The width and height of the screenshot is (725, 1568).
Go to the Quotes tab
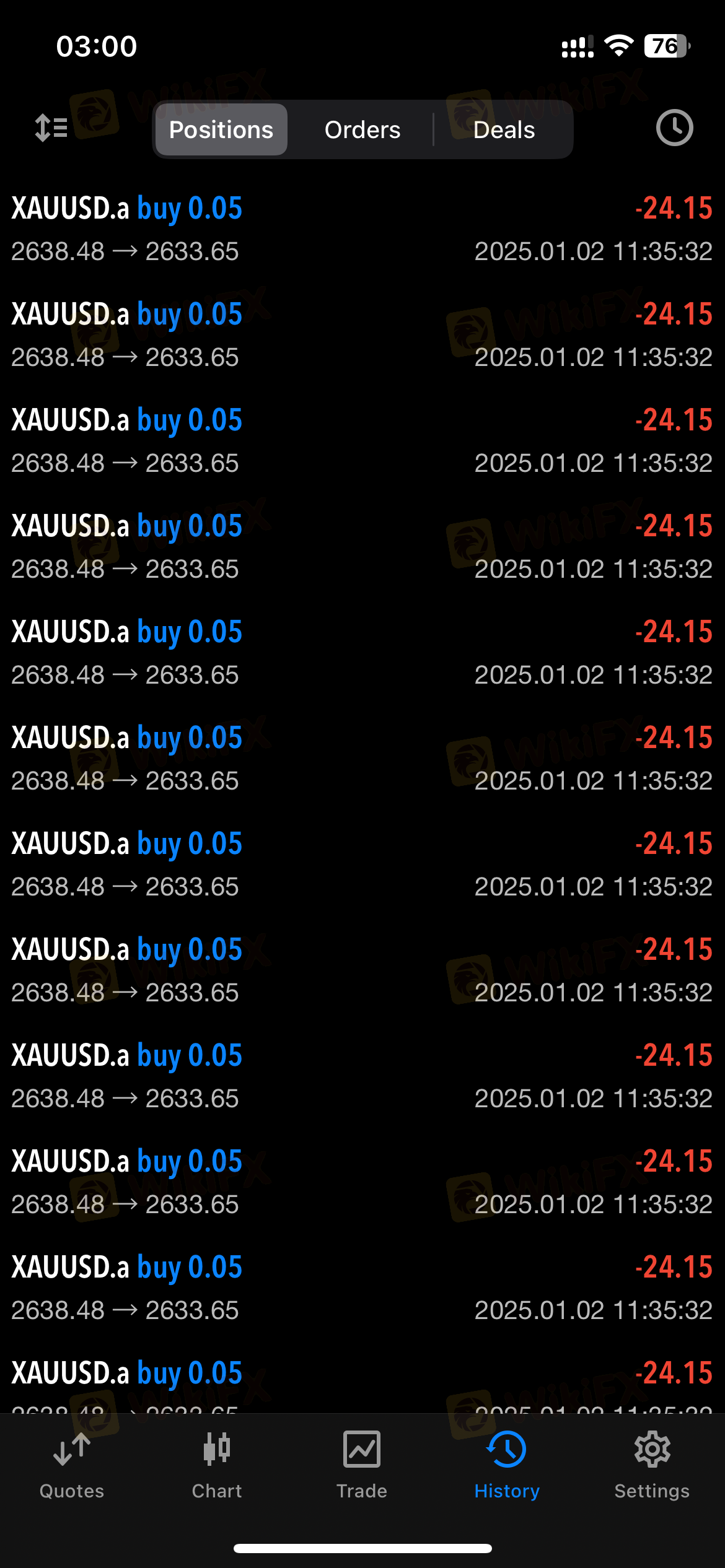coord(72,1465)
